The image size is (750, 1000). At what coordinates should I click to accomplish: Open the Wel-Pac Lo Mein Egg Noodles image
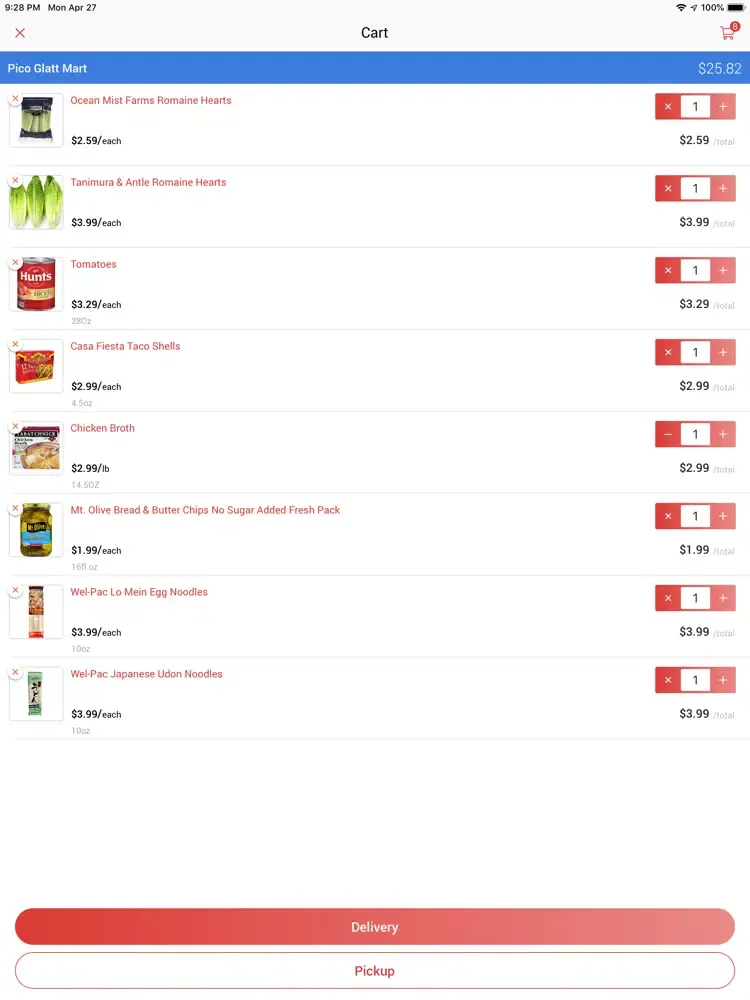pos(36,612)
